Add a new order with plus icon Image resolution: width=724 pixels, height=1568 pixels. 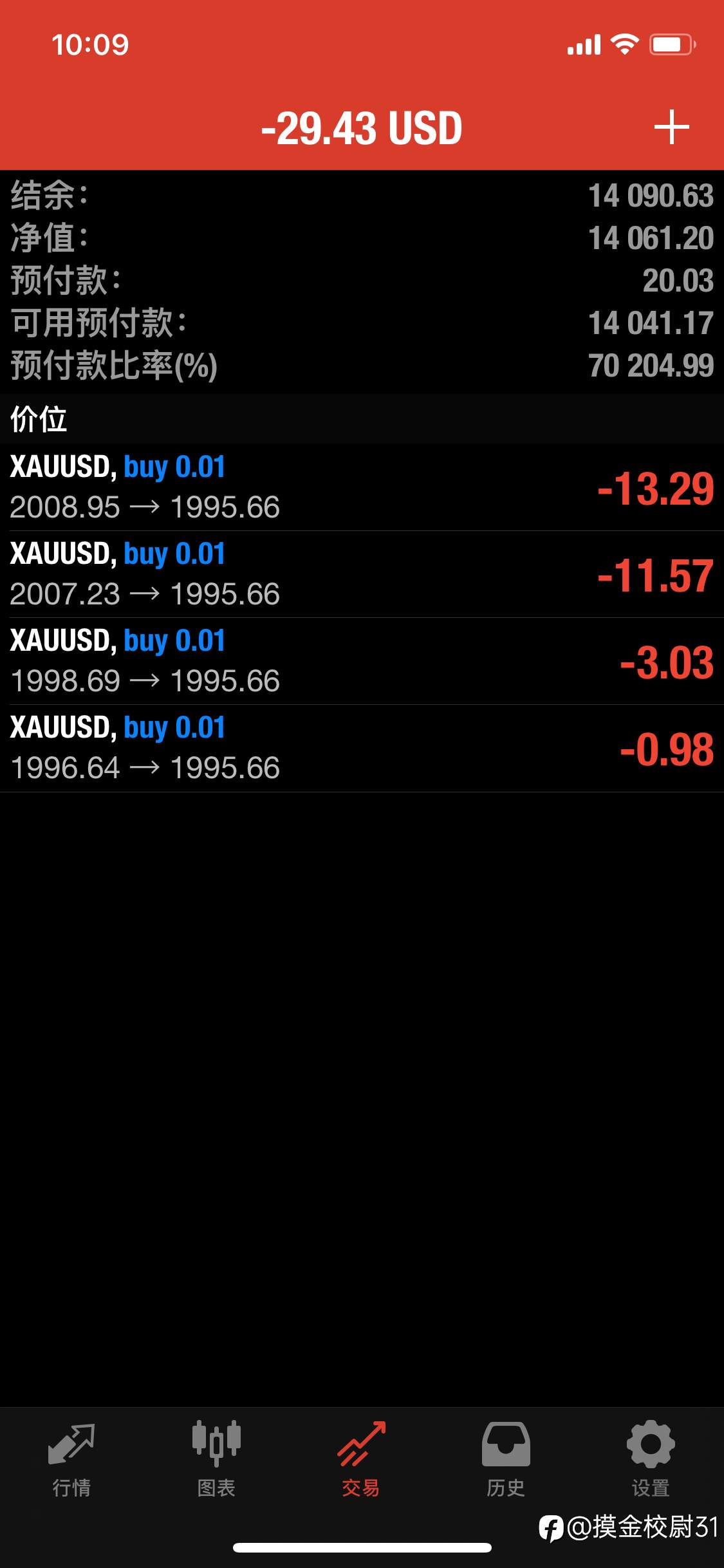pos(671,127)
